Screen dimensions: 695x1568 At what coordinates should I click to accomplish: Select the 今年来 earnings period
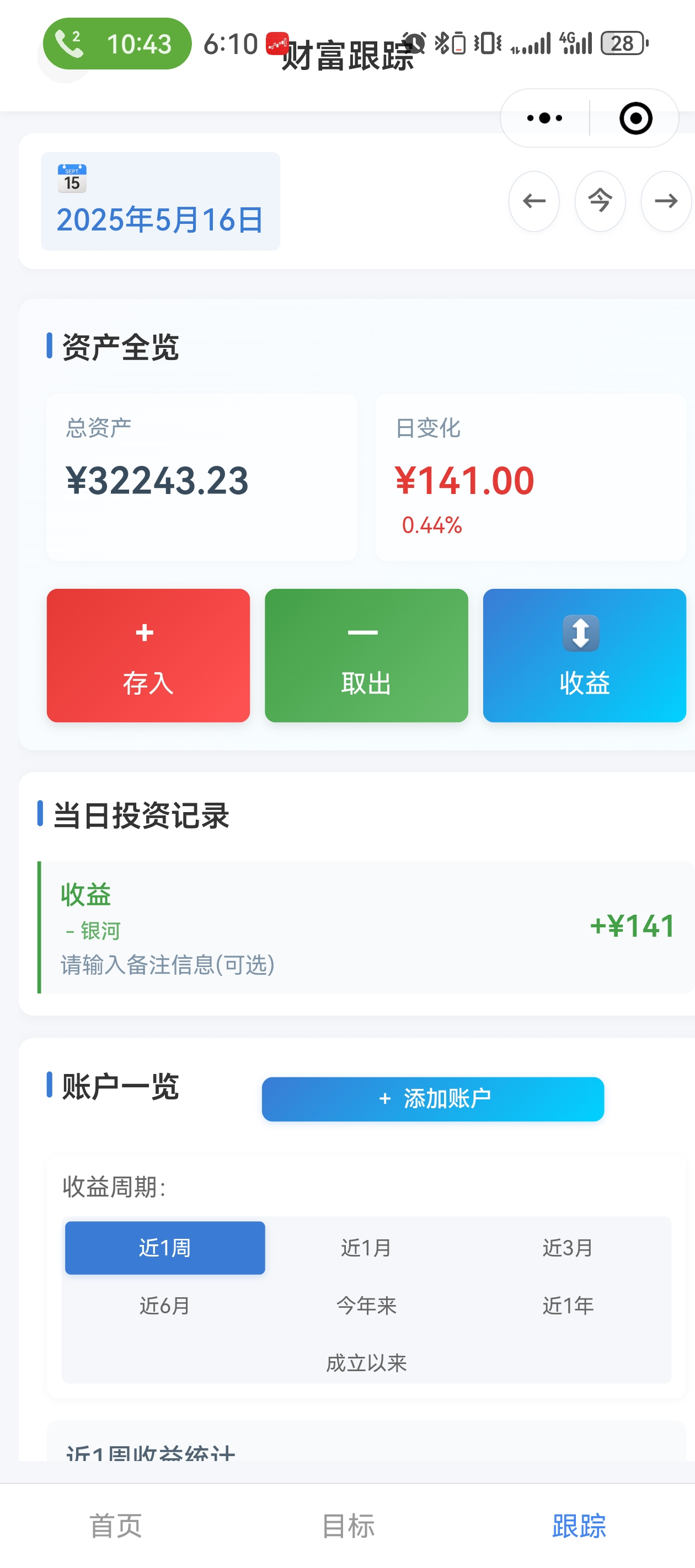366,1305
